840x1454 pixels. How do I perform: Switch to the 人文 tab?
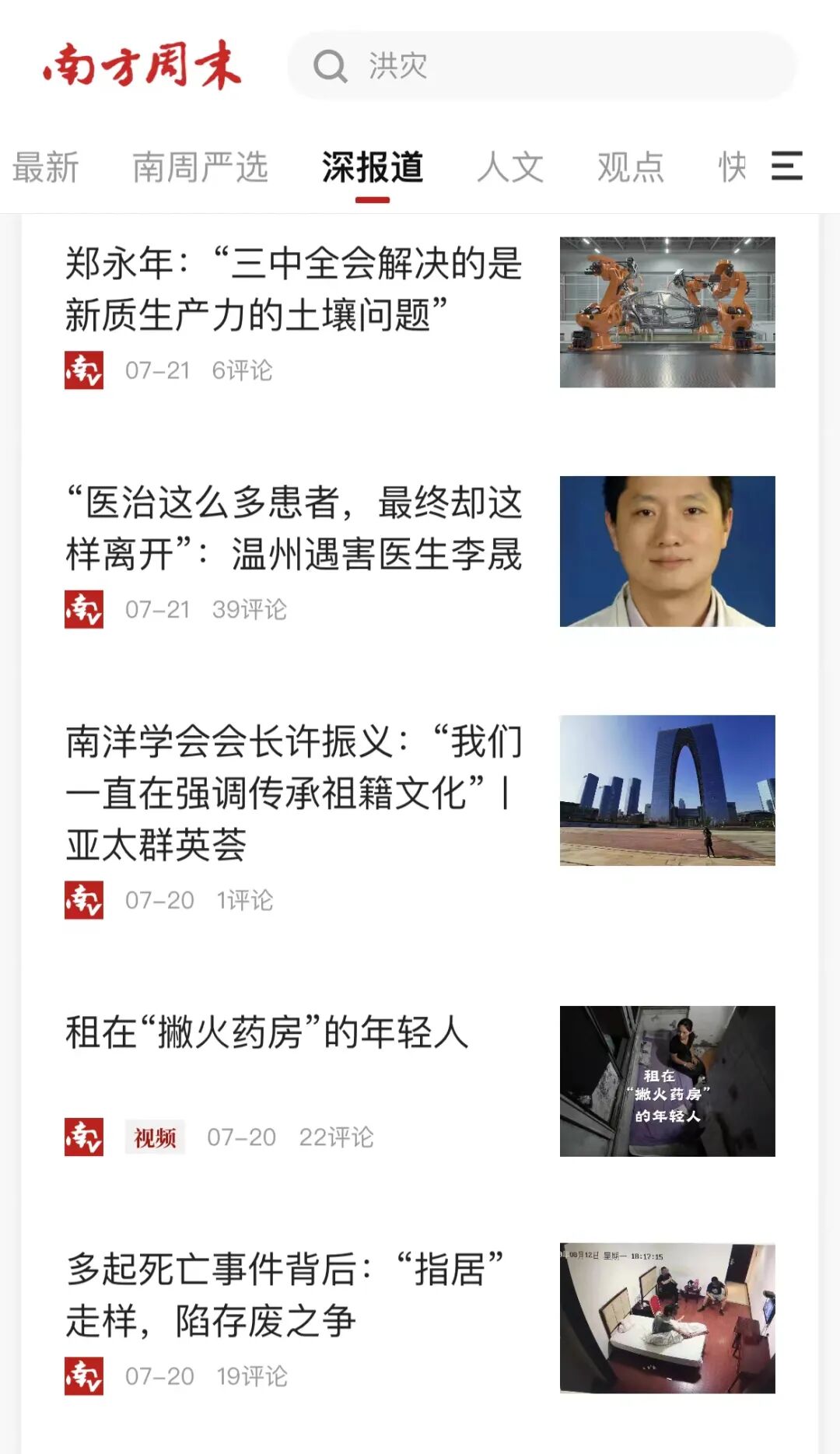click(510, 167)
